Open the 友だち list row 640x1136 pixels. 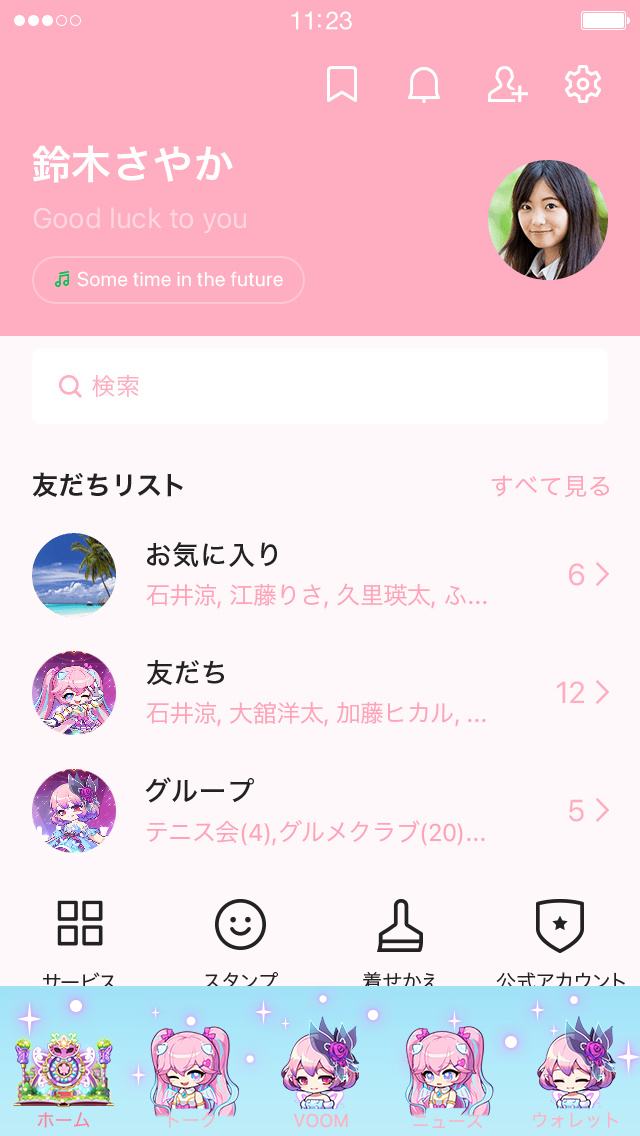coord(320,692)
